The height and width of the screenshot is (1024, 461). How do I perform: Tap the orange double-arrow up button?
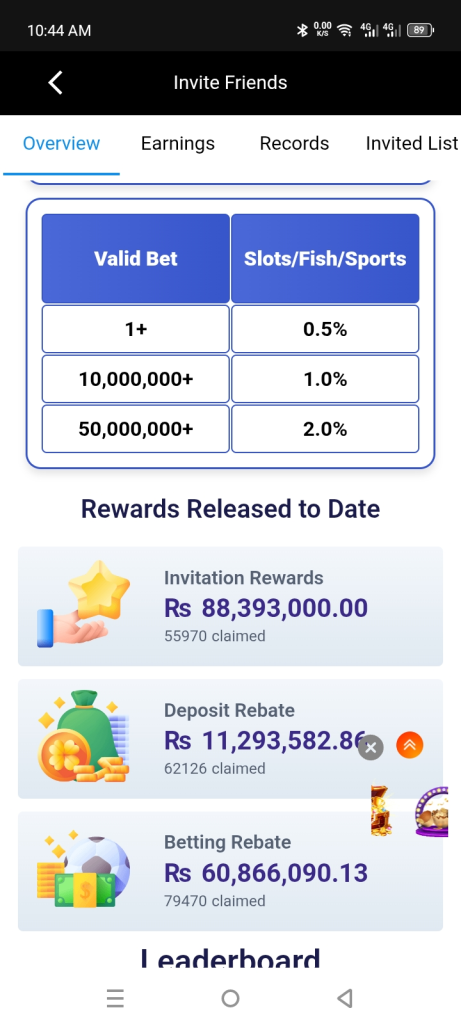coord(410,745)
